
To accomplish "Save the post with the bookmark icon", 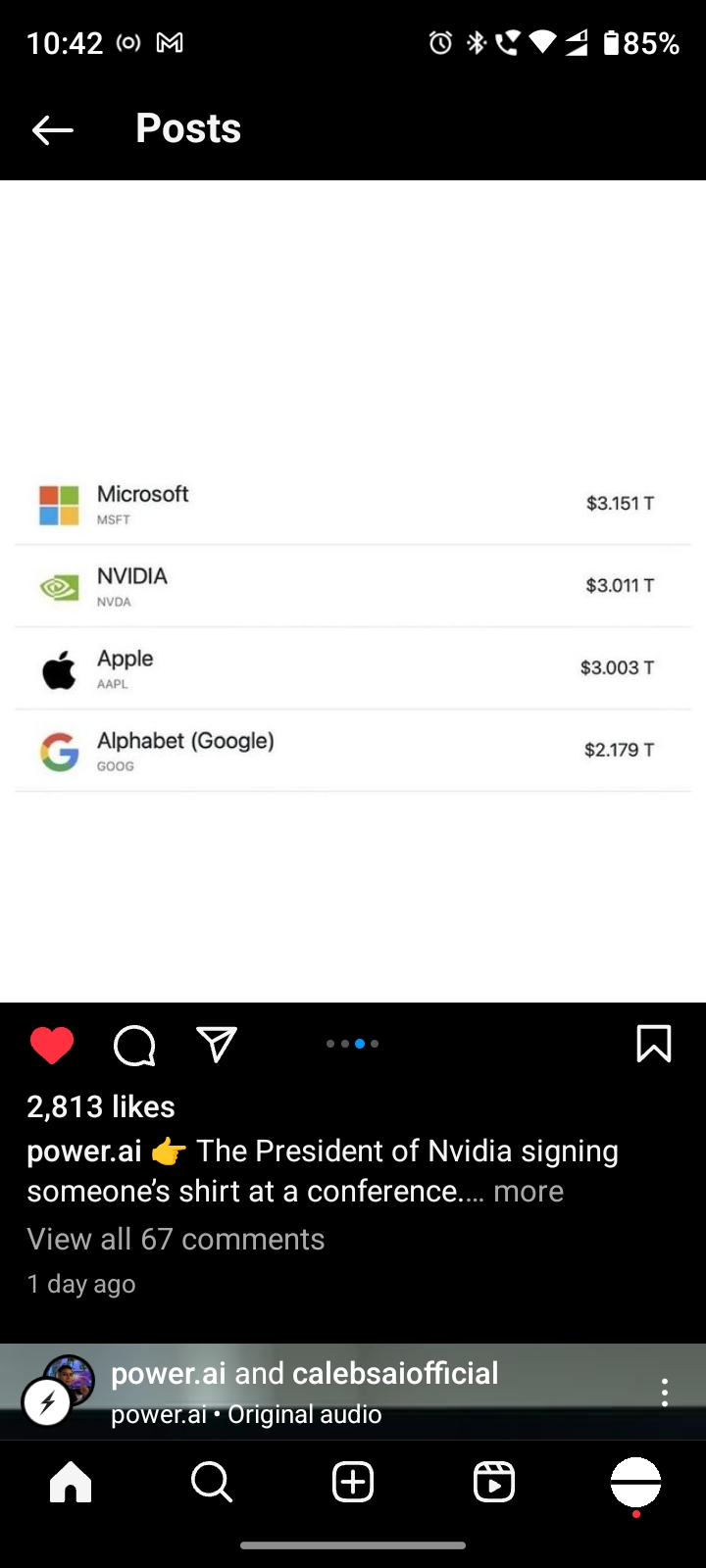I will (x=653, y=1044).
